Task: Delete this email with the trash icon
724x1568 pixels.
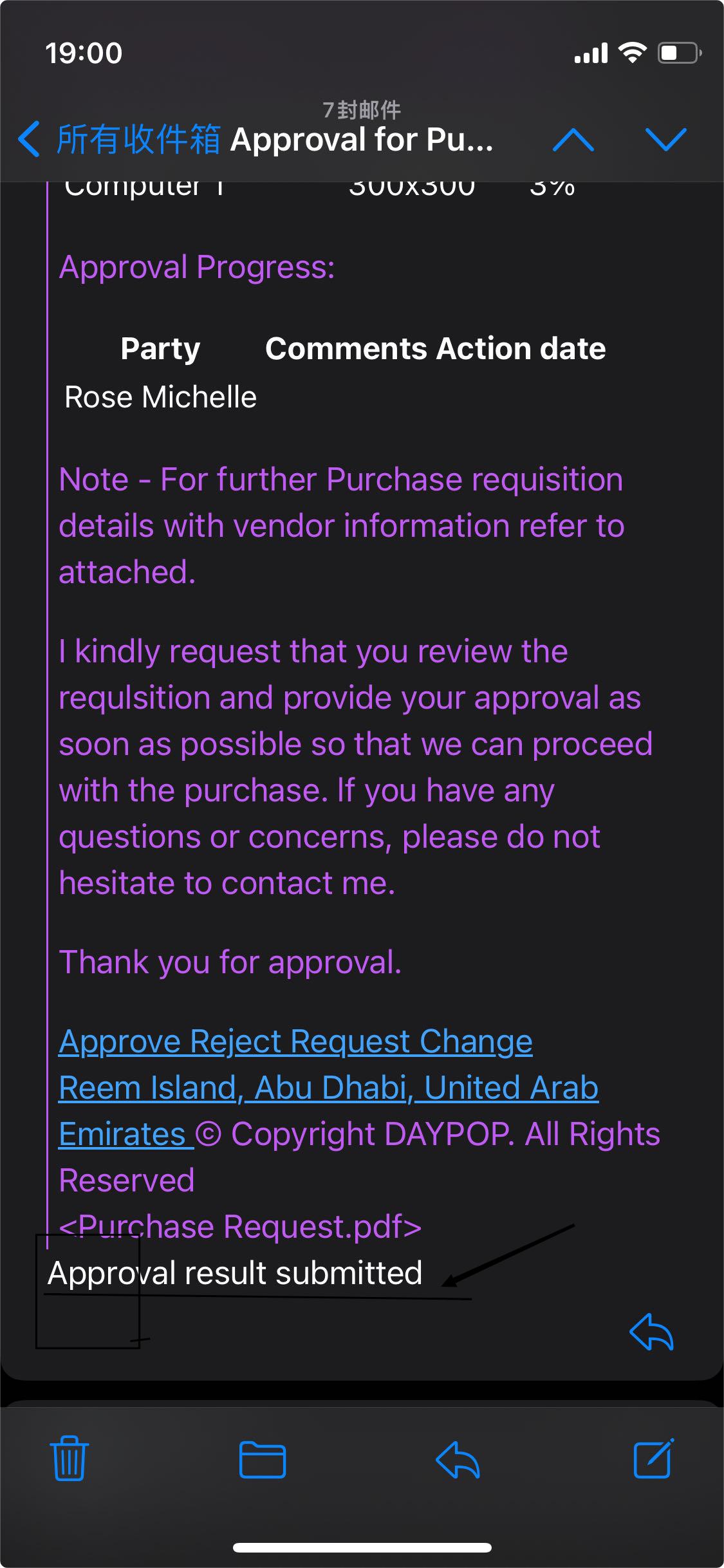Action: (x=70, y=1459)
